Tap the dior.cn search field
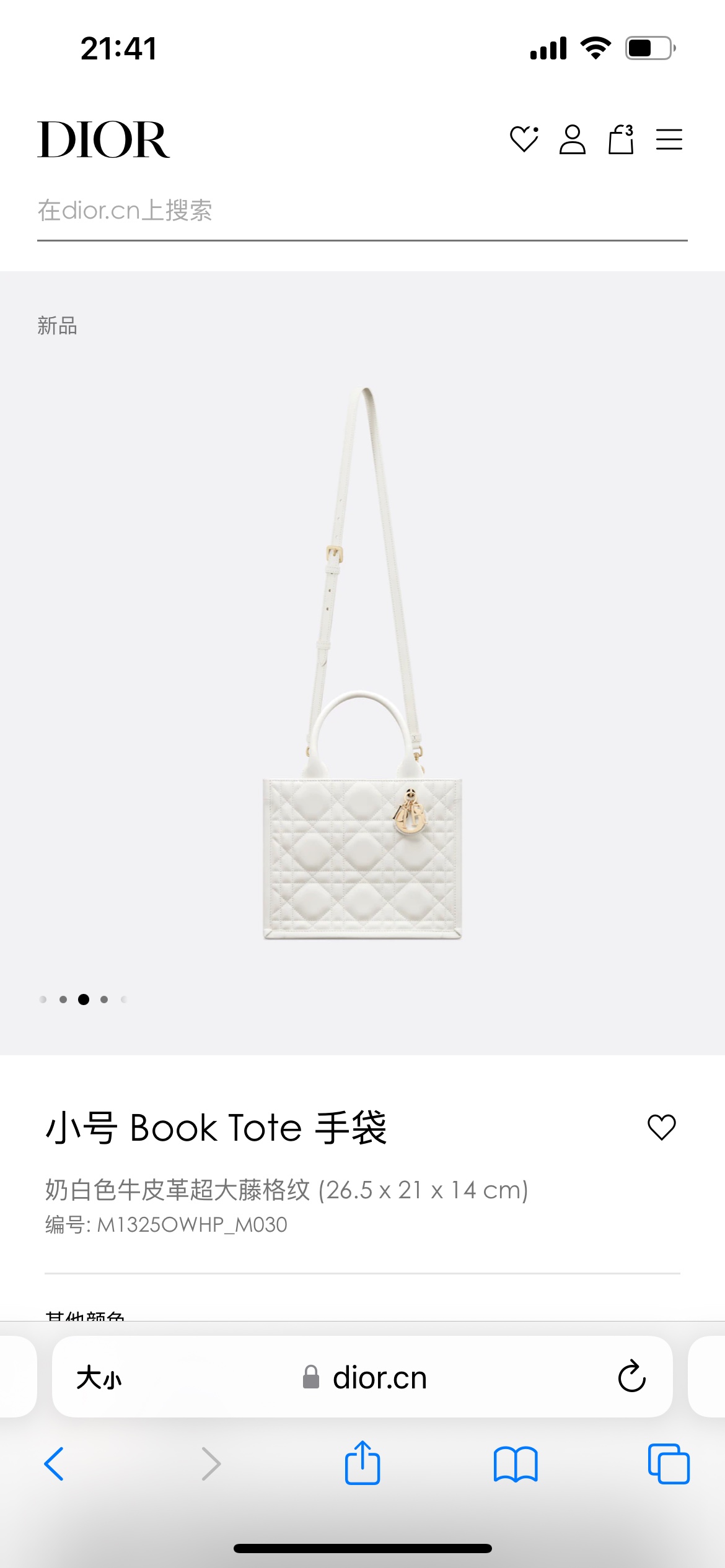The image size is (725, 1568). tap(362, 211)
